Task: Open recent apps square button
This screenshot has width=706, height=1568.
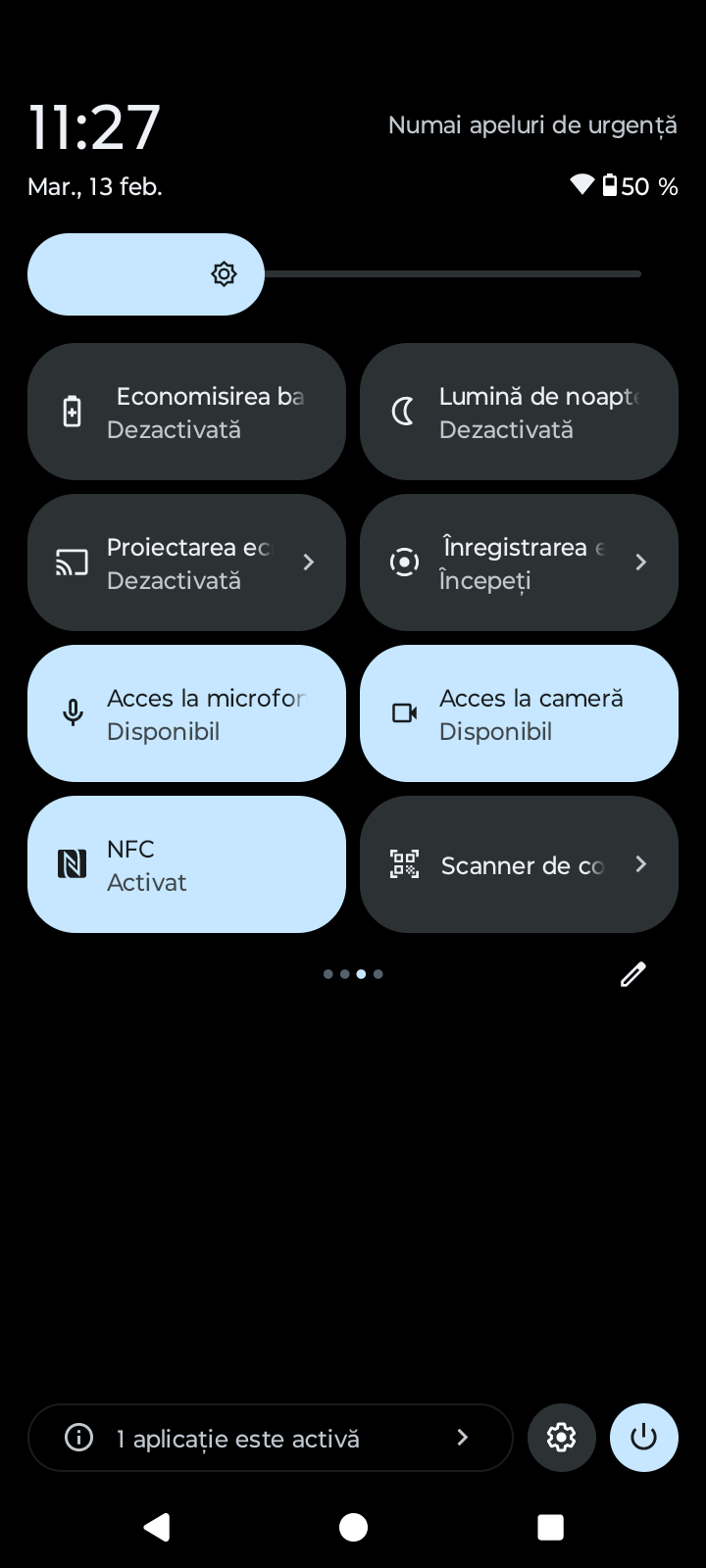Action: pos(551,1527)
